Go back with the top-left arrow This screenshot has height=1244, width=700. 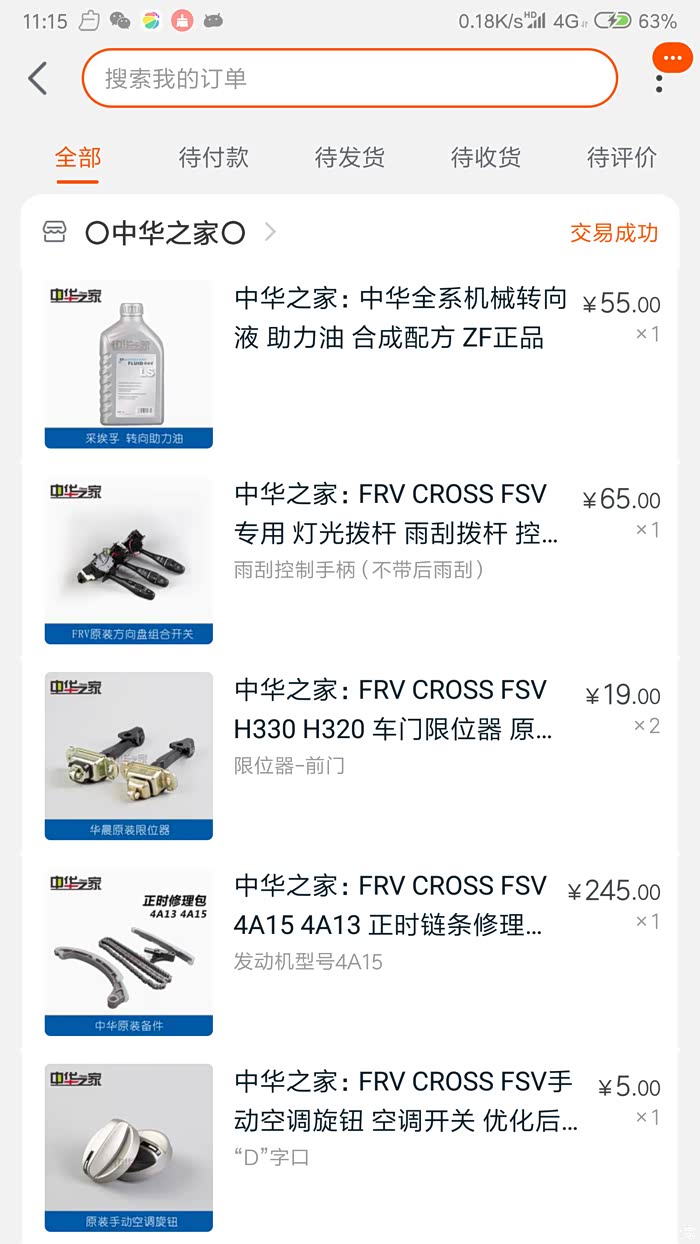tap(38, 78)
